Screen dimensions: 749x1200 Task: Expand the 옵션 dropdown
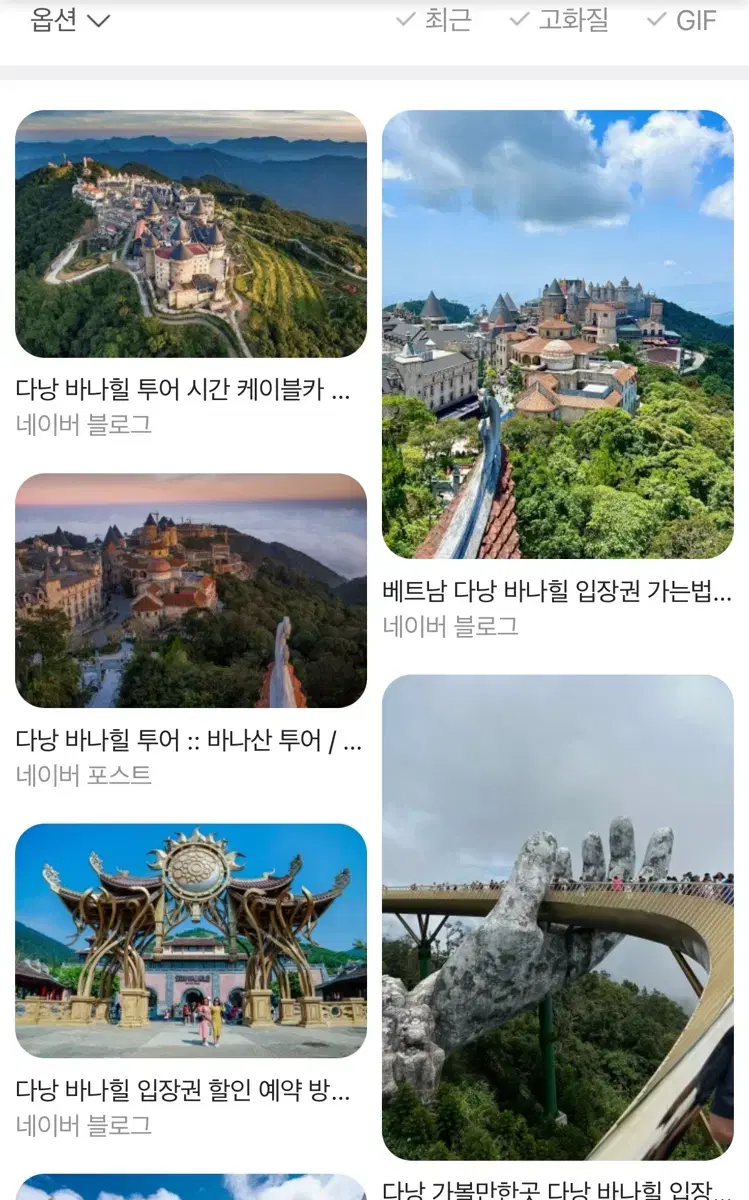pyautogui.click(x=69, y=20)
